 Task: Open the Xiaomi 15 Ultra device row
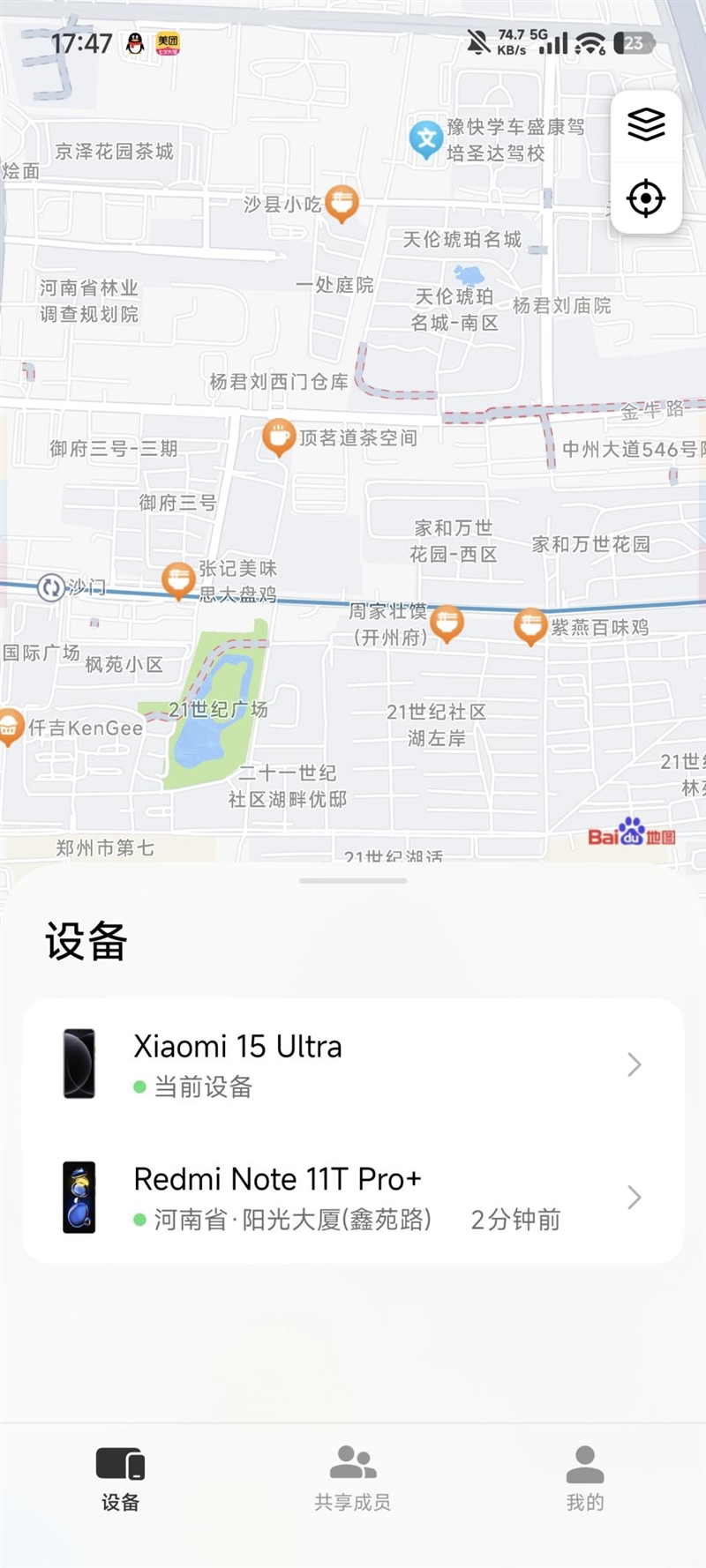coord(353,1064)
